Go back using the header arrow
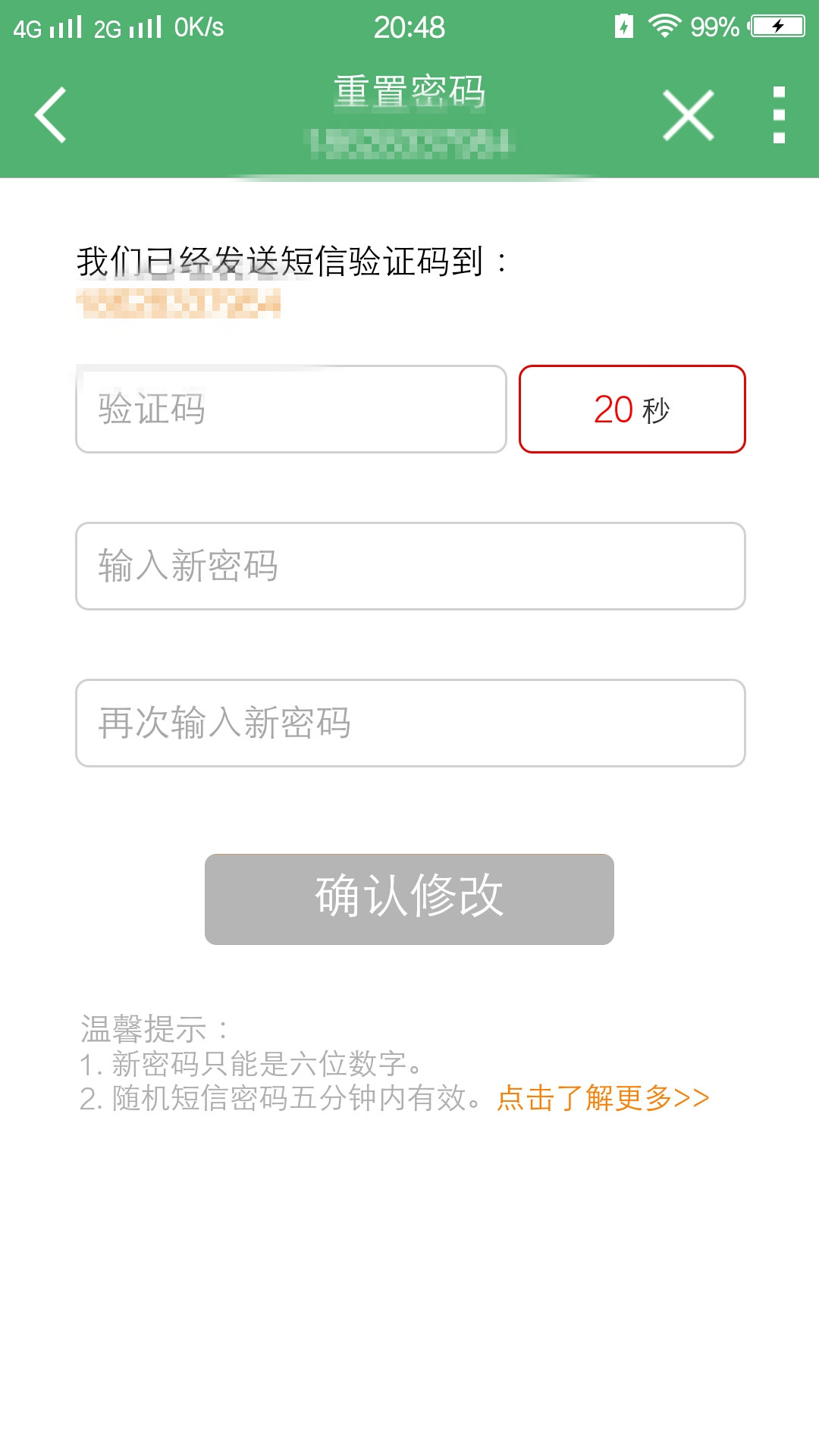 click(x=51, y=115)
